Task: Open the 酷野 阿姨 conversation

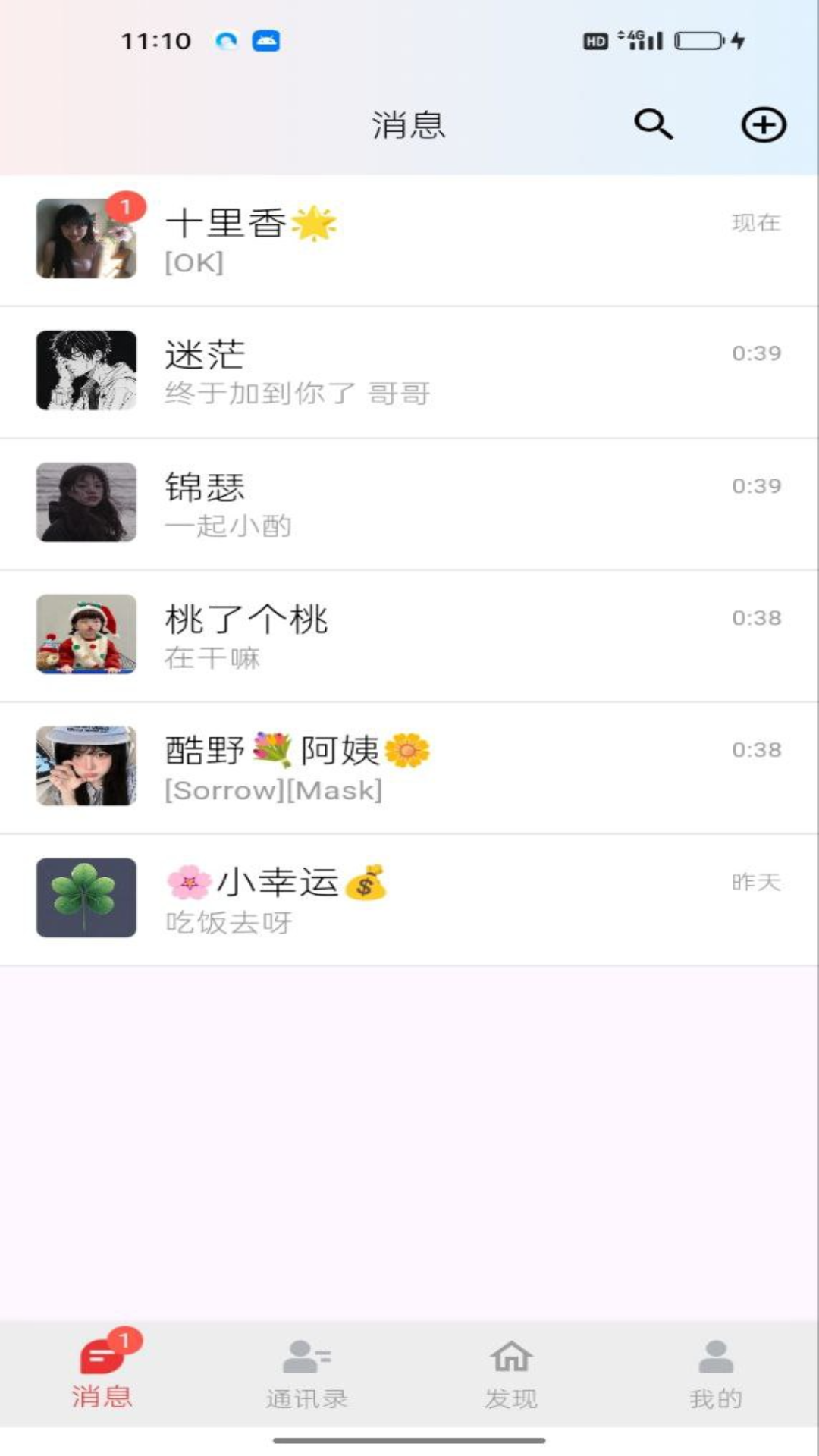Action: click(409, 768)
